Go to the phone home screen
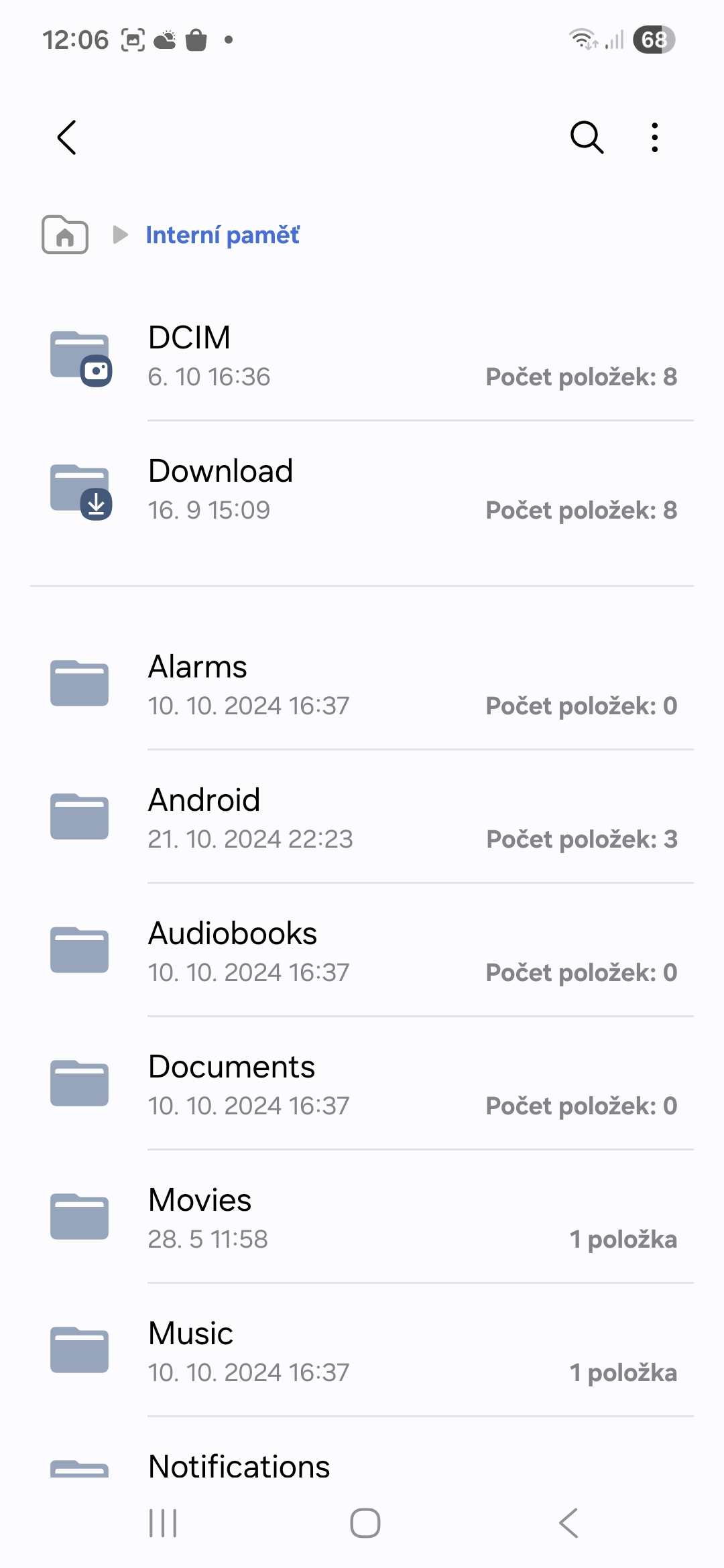The image size is (724, 1568). pyautogui.click(x=365, y=1523)
